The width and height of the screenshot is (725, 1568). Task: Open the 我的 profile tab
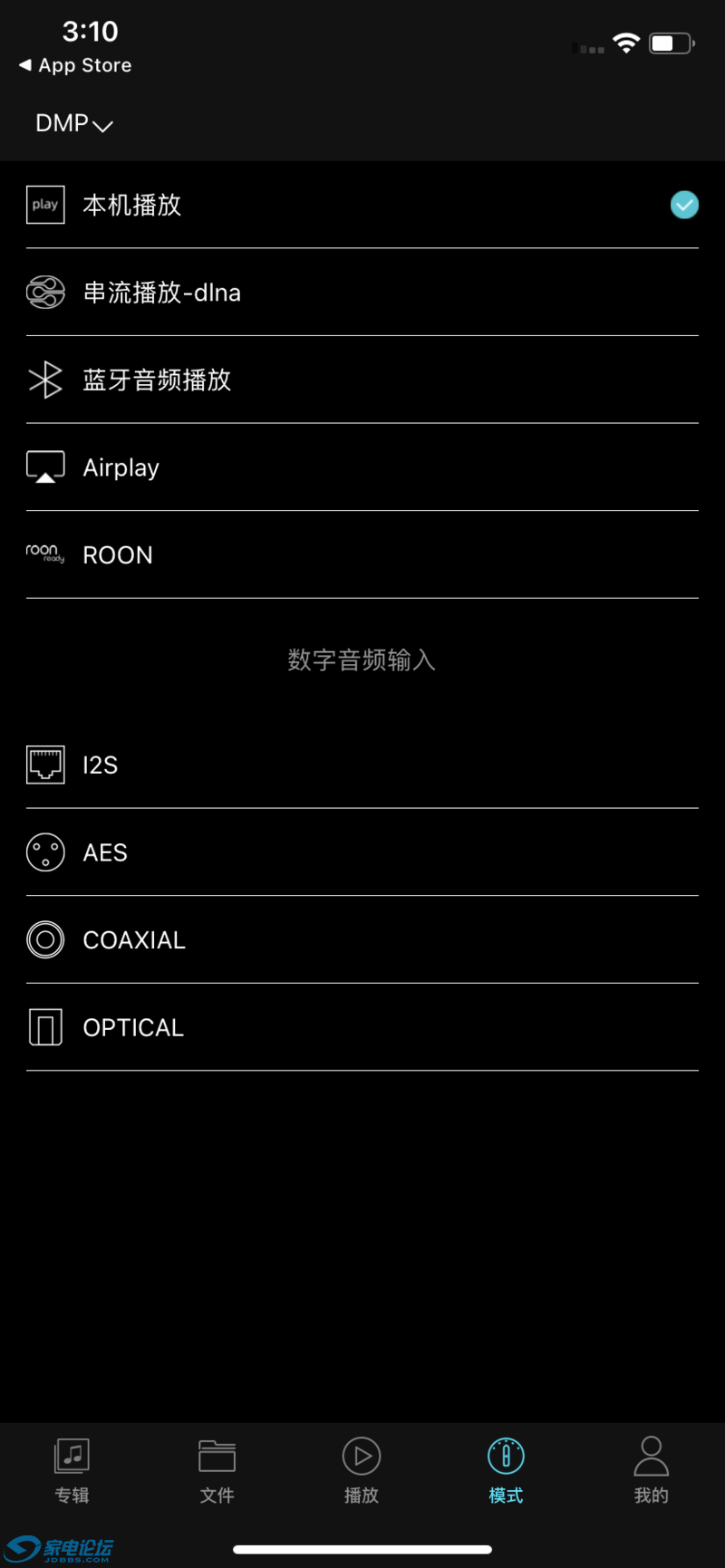[x=651, y=1470]
